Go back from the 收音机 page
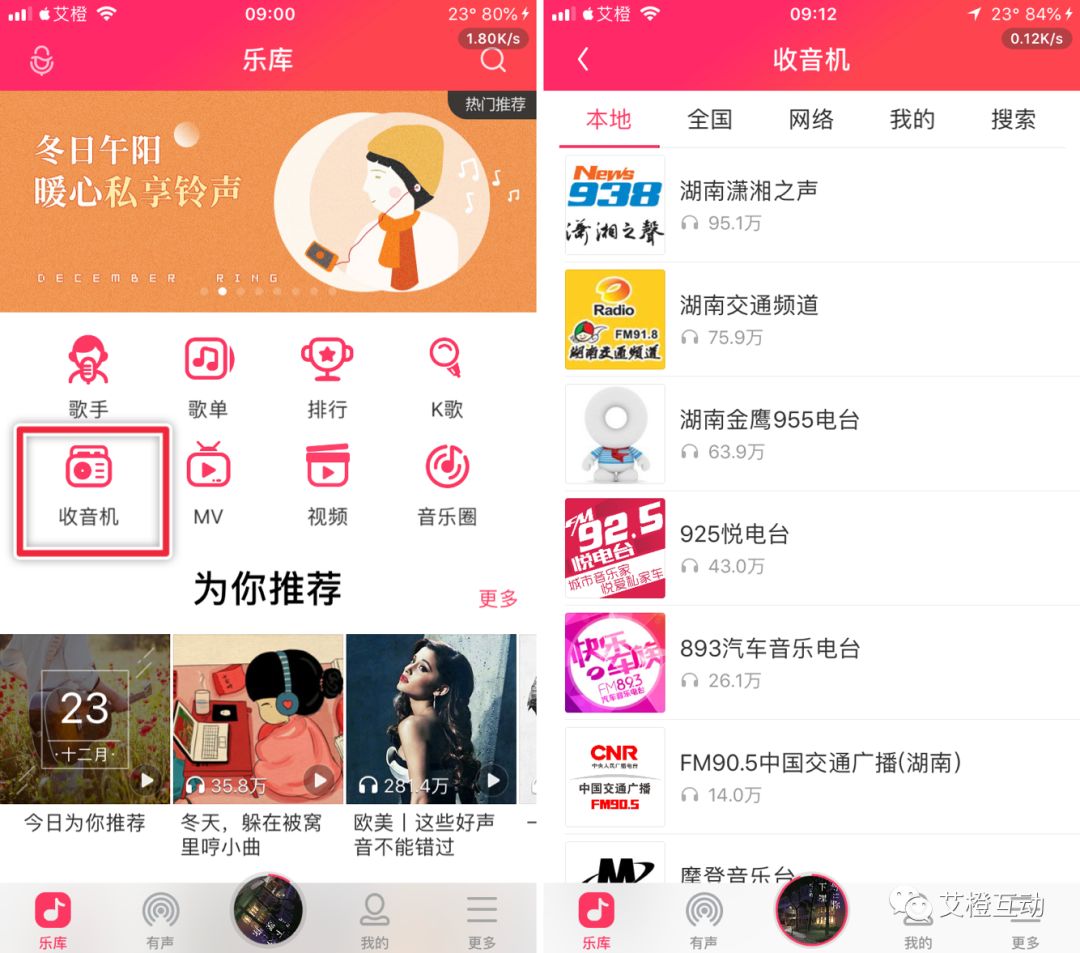The width and height of the screenshot is (1080, 953). [x=583, y=60]
